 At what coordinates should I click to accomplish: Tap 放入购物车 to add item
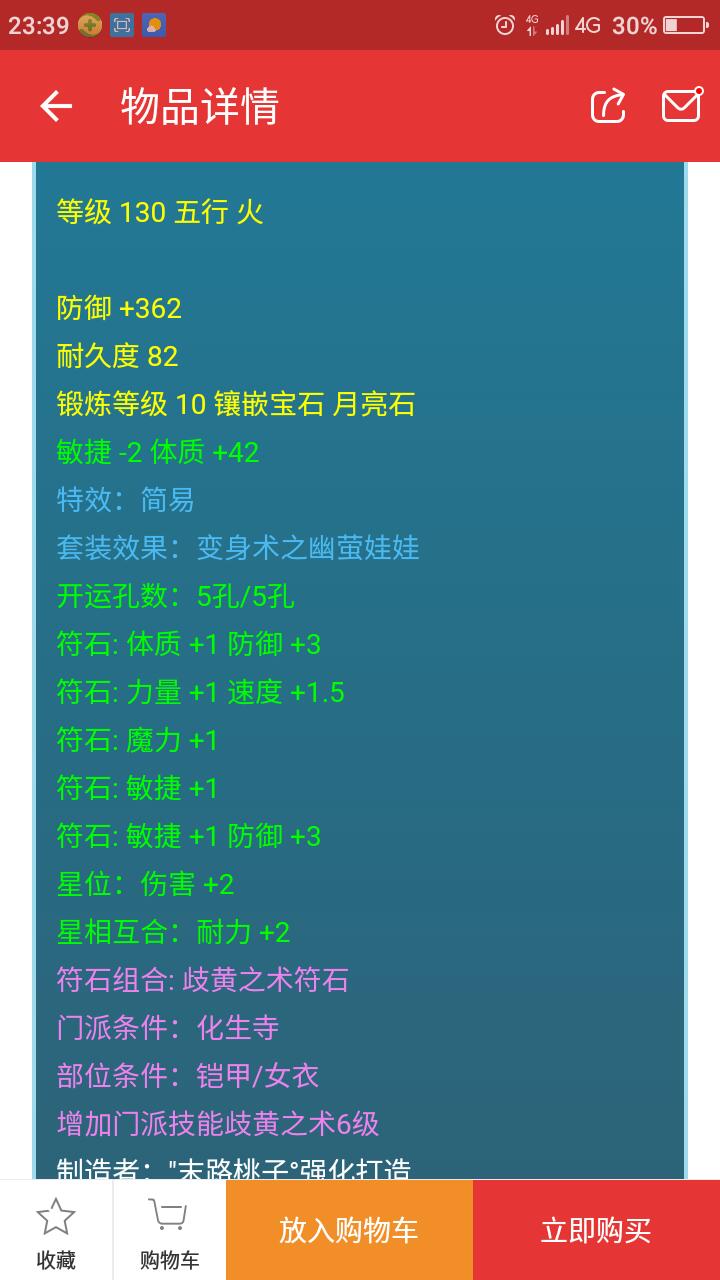coord(349,1230)
